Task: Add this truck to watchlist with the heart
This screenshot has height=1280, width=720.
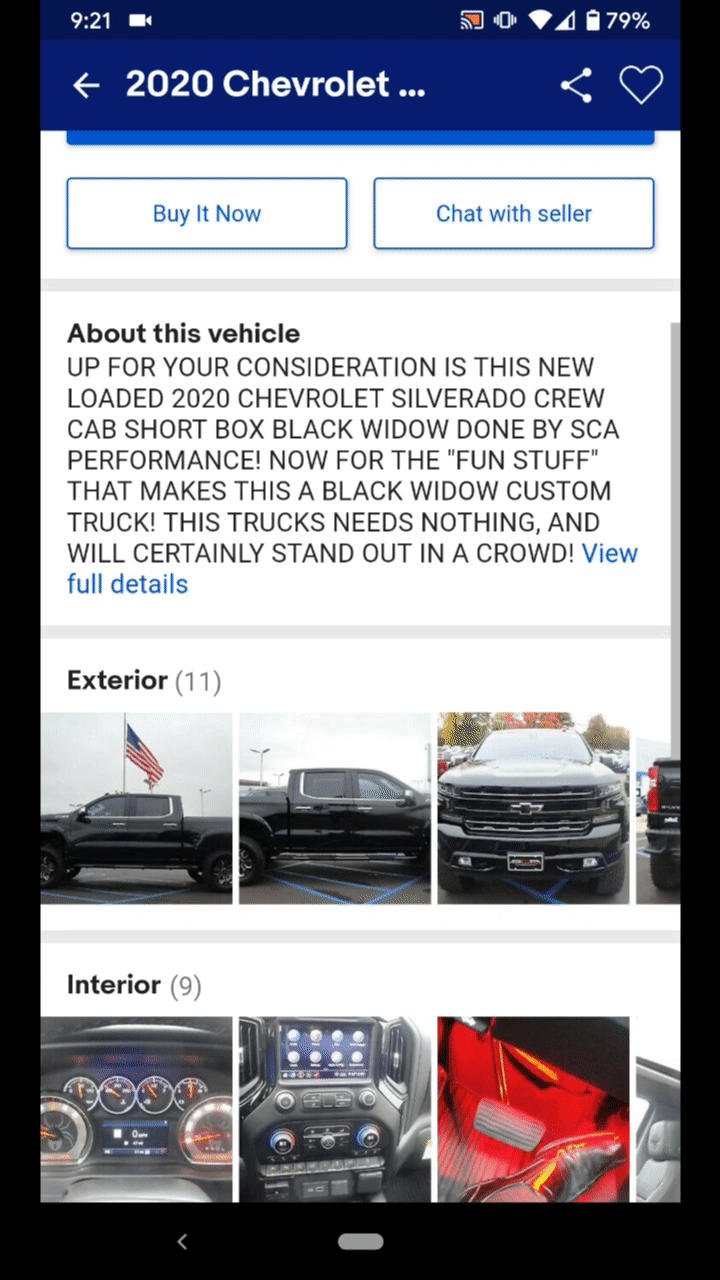Action: [x=640, y=86]
